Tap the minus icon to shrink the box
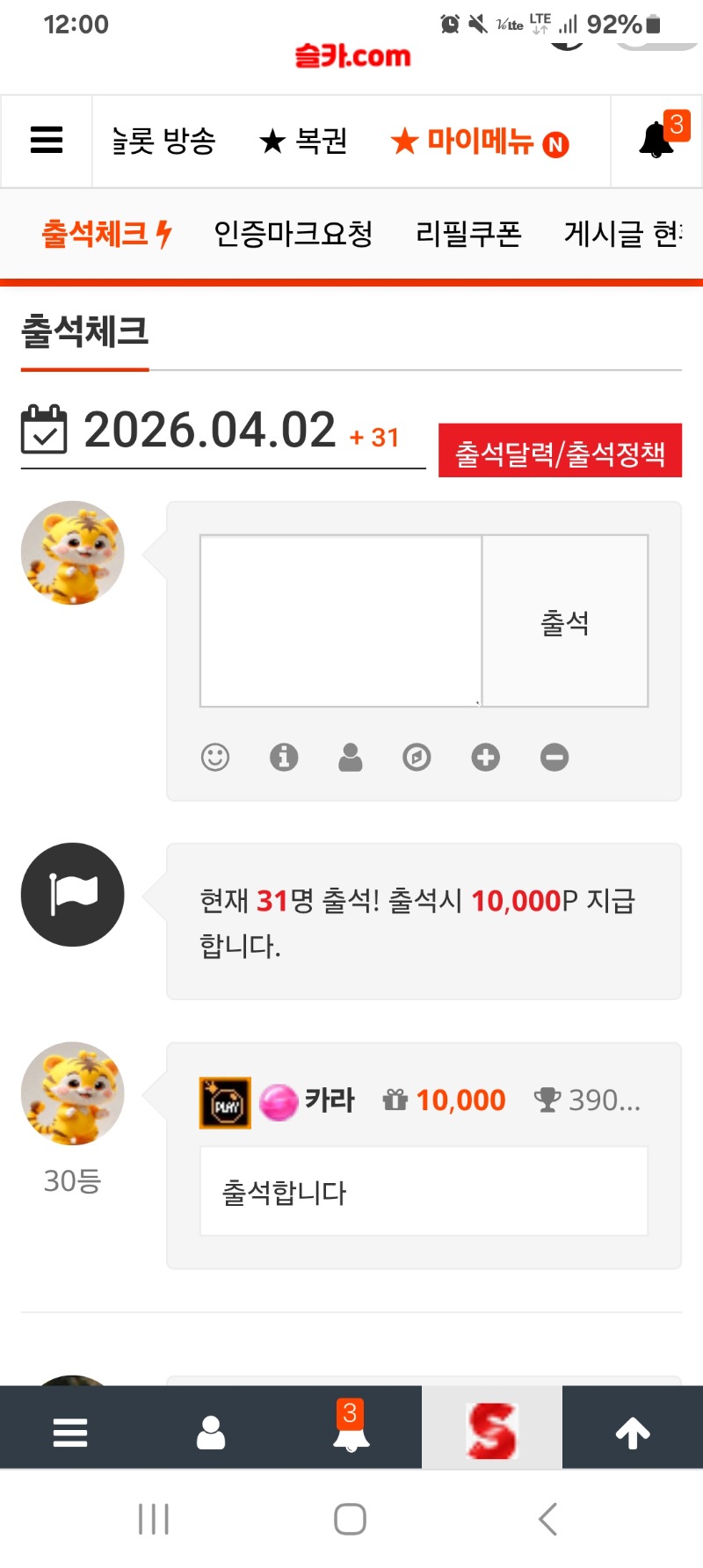703x1568 pixels. pyautogui.click(x=554, y=757)
